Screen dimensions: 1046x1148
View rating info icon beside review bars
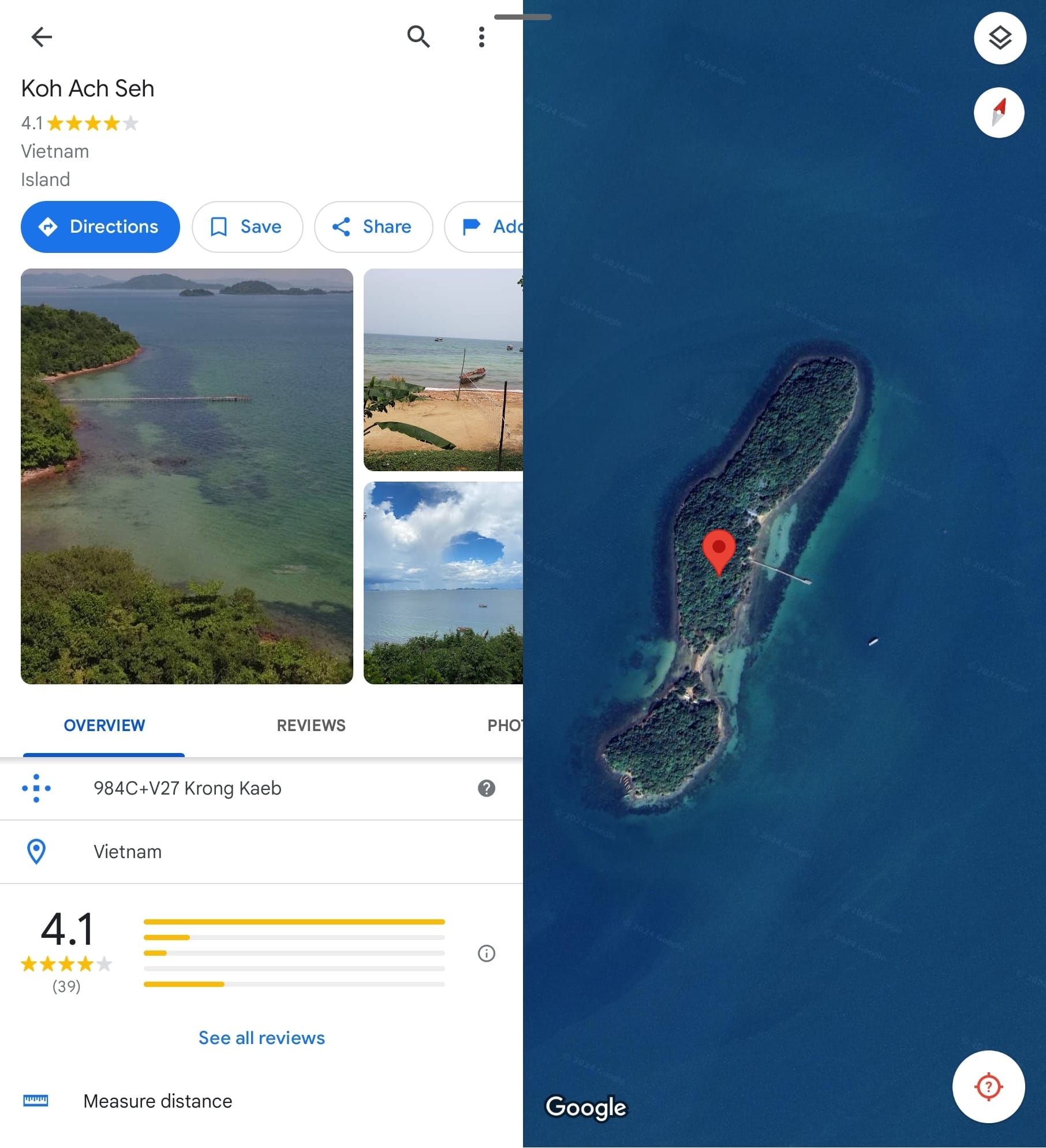487,953
